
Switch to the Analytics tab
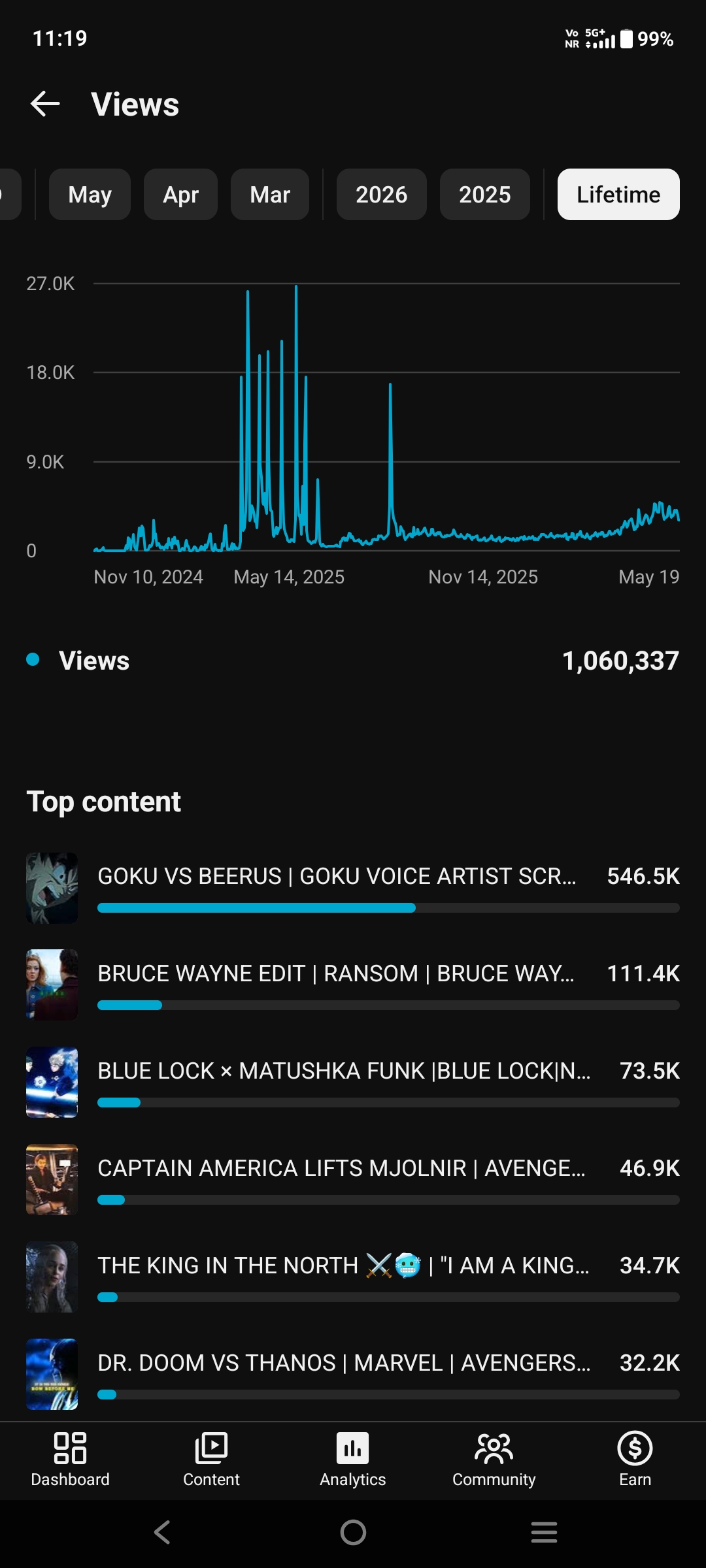point(353,1461)
